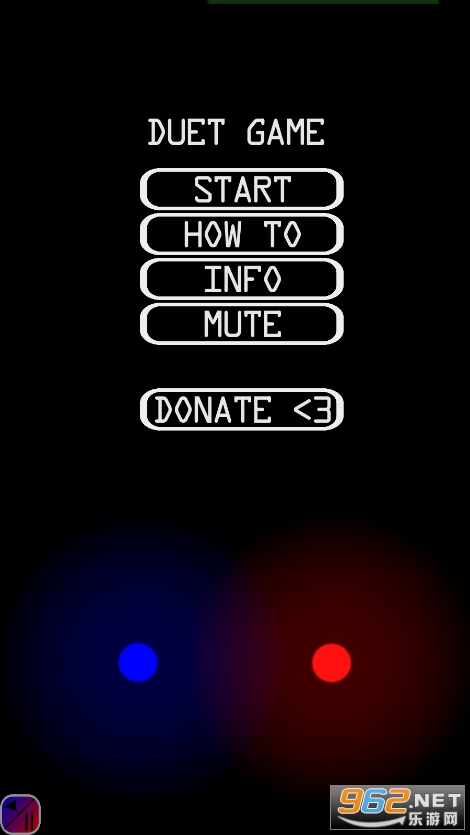This screenshot has height=835, width=470.
Task: Tap the DONATE <3 button
Action: (x=242, y=410)
